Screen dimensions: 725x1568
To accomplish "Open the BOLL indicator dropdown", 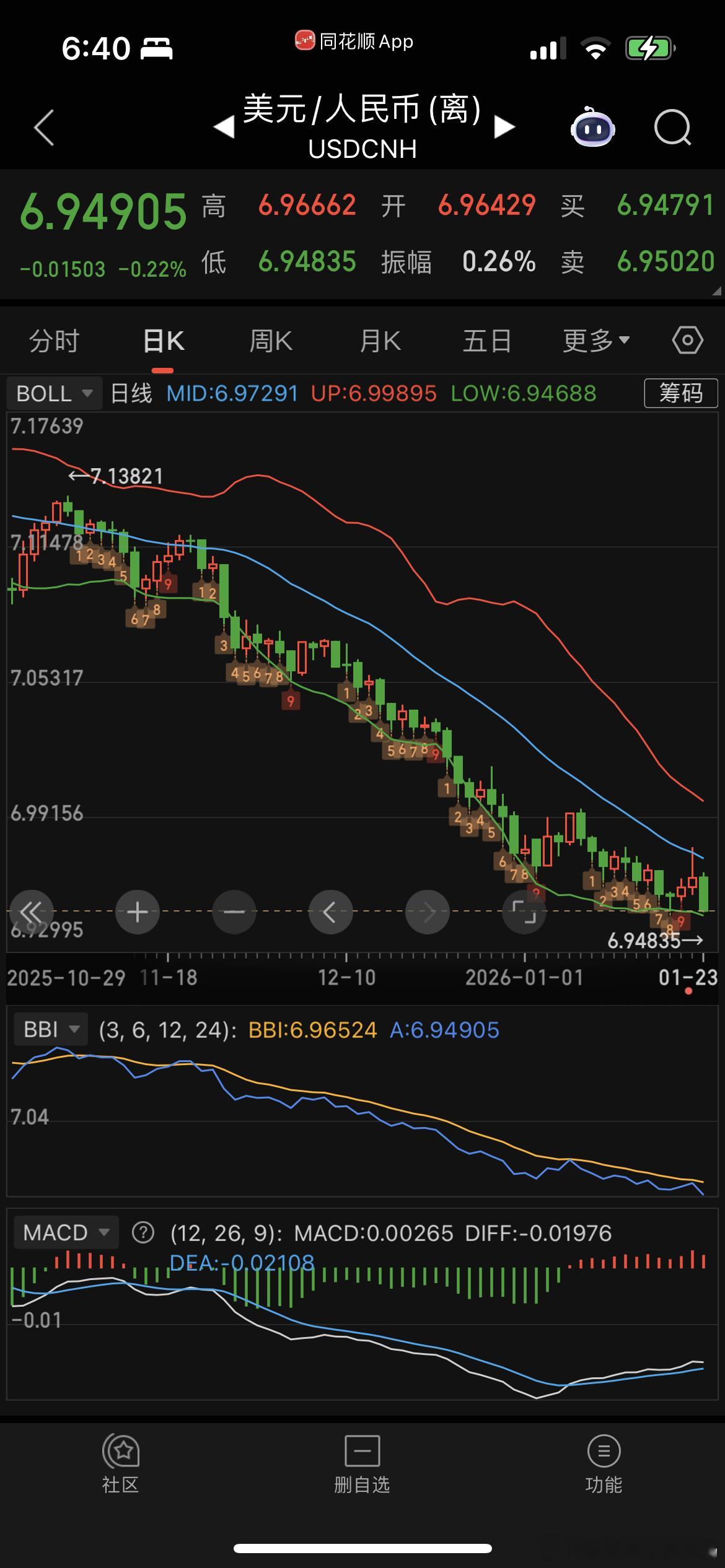I will click(55, 394).
